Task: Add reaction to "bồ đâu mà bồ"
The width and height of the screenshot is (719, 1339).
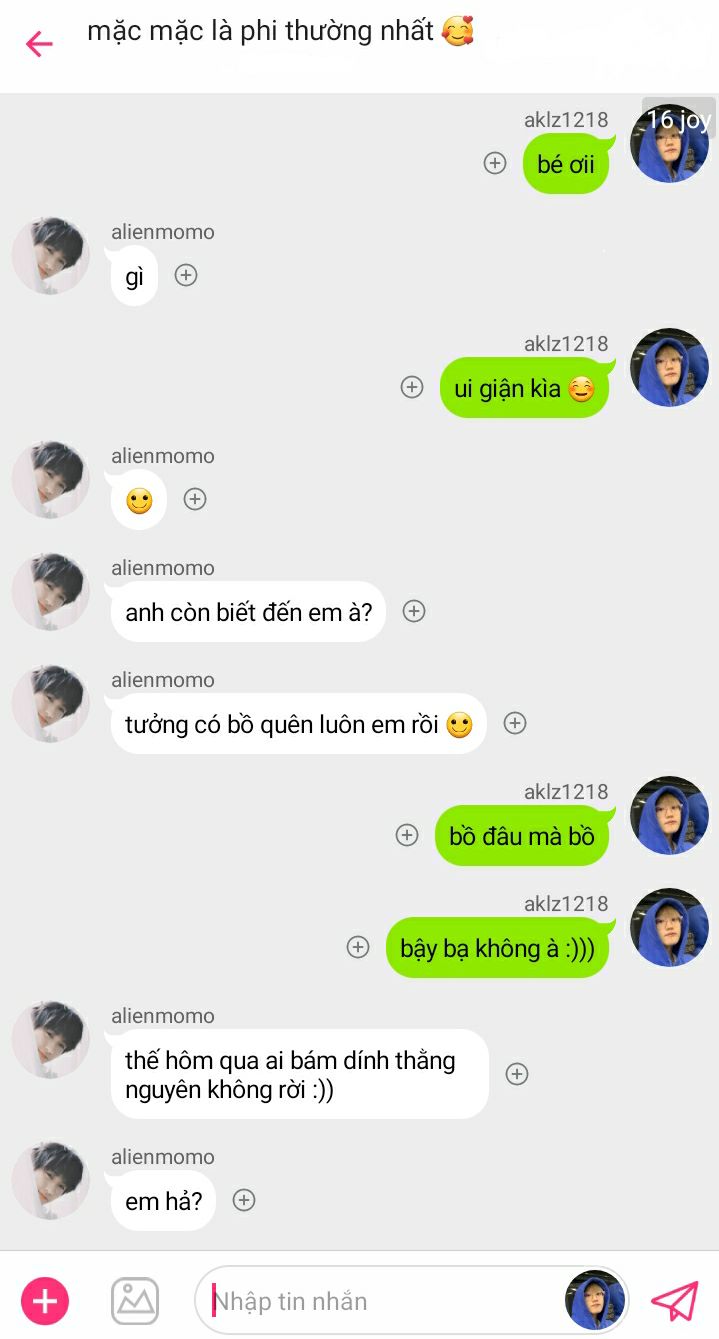Action: pos(407,835)
